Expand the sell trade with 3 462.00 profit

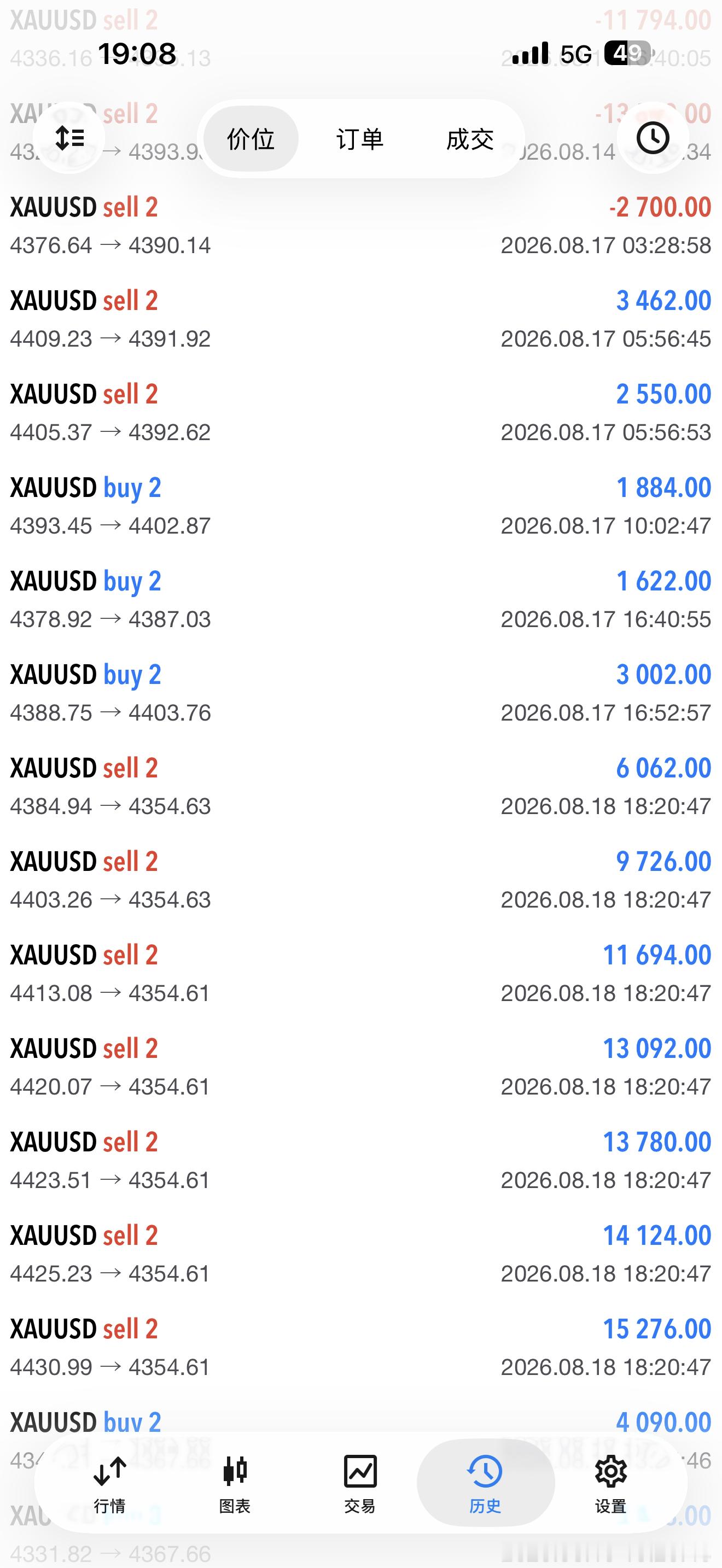pos(361,319)
